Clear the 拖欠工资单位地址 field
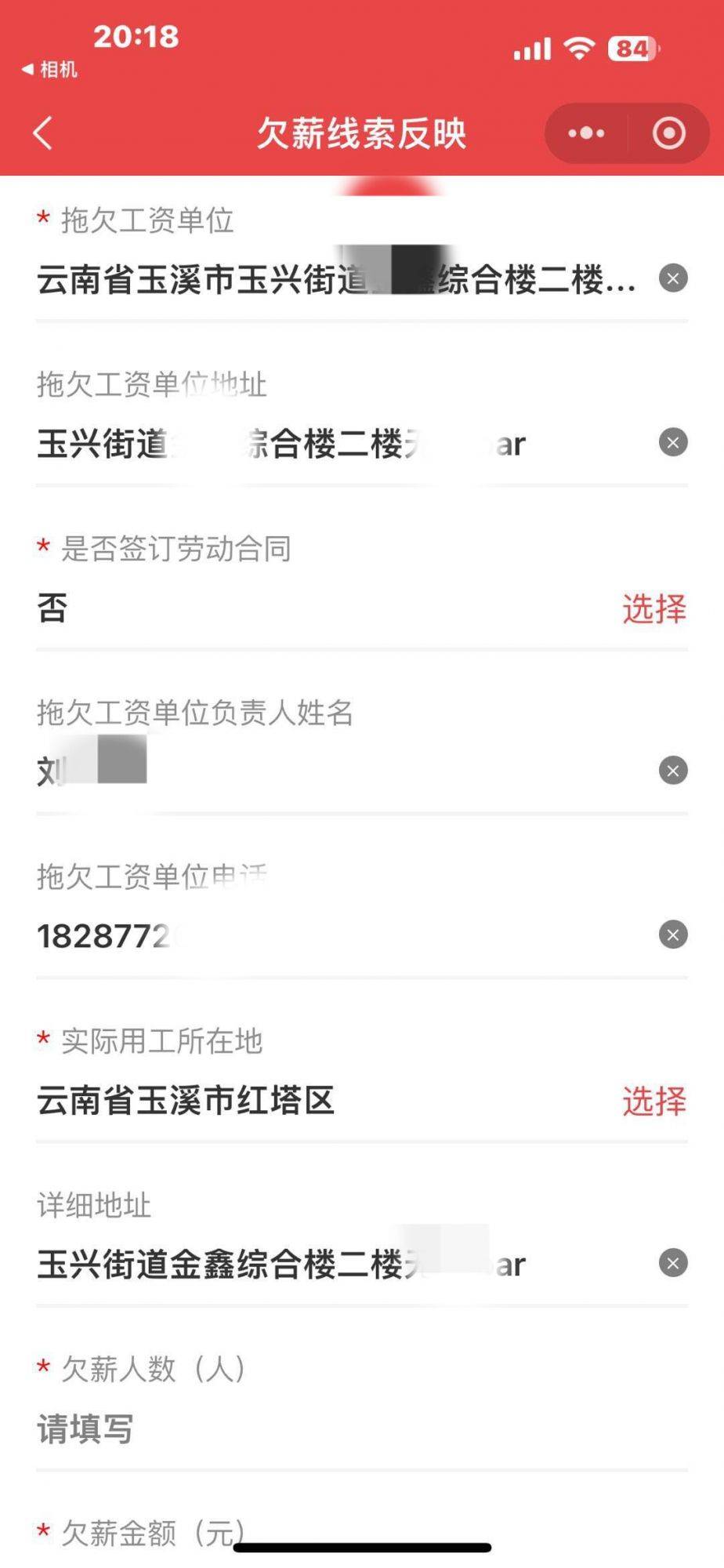Viewport: 724px width, 1568px height. pos(672,443)
